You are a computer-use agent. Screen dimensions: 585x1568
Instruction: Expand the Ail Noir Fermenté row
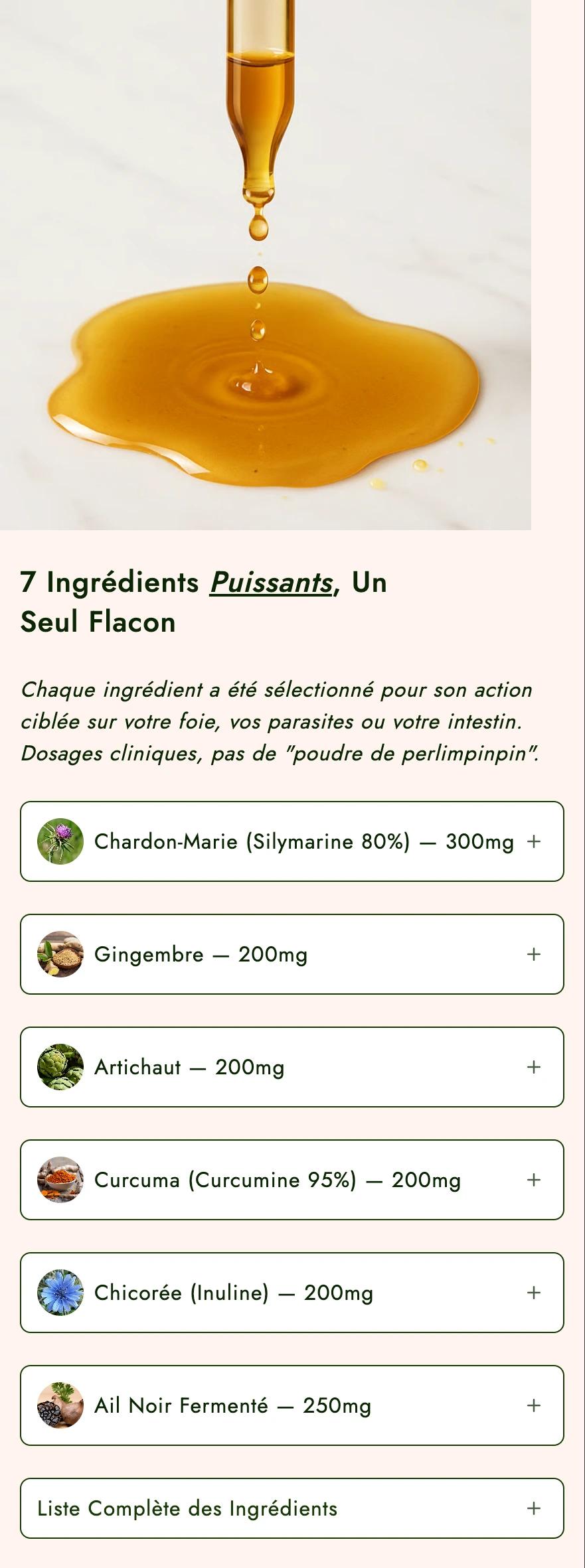tap(292, 1405)
